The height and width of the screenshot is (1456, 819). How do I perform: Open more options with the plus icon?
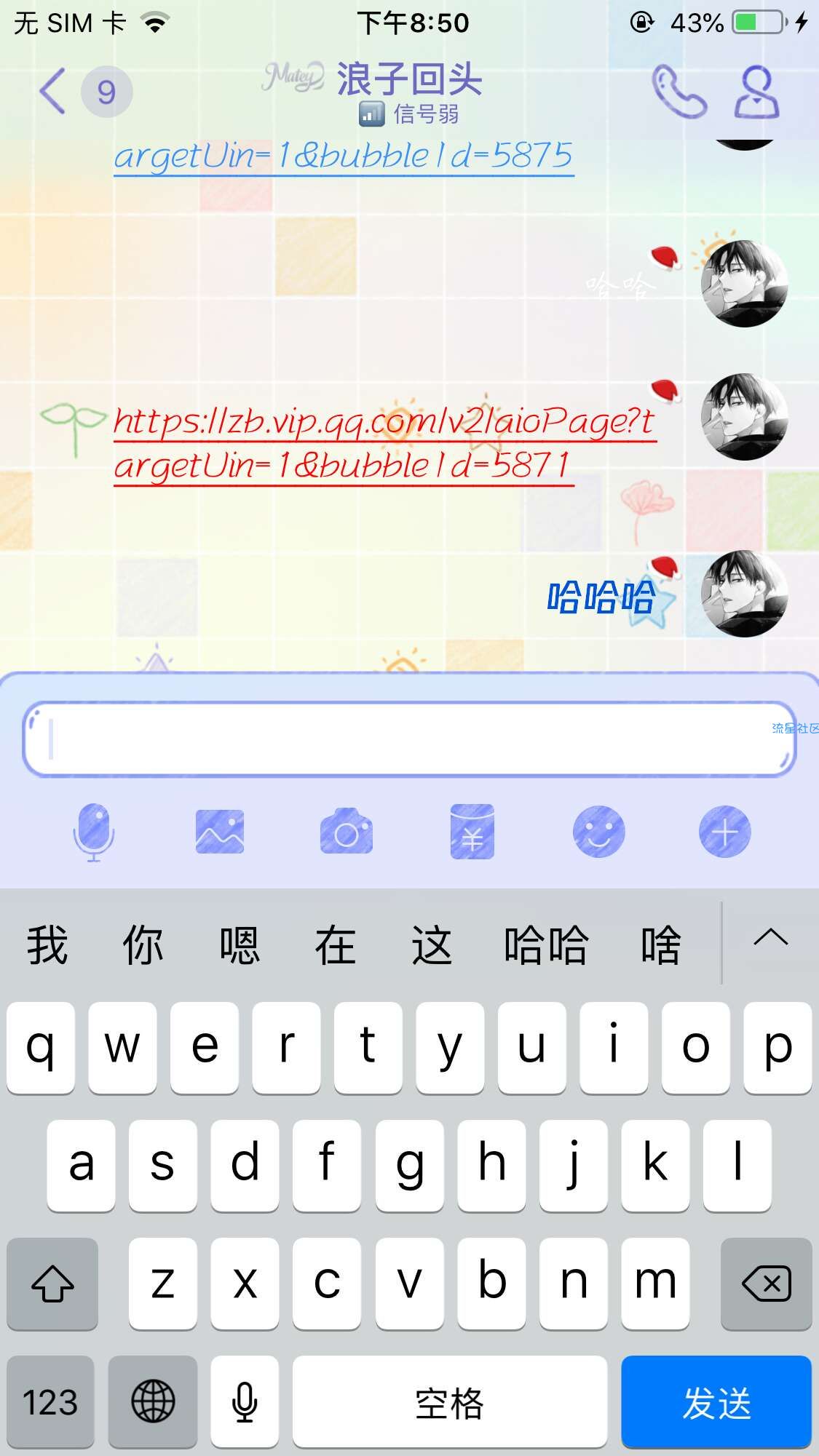[x=724, y=832]
